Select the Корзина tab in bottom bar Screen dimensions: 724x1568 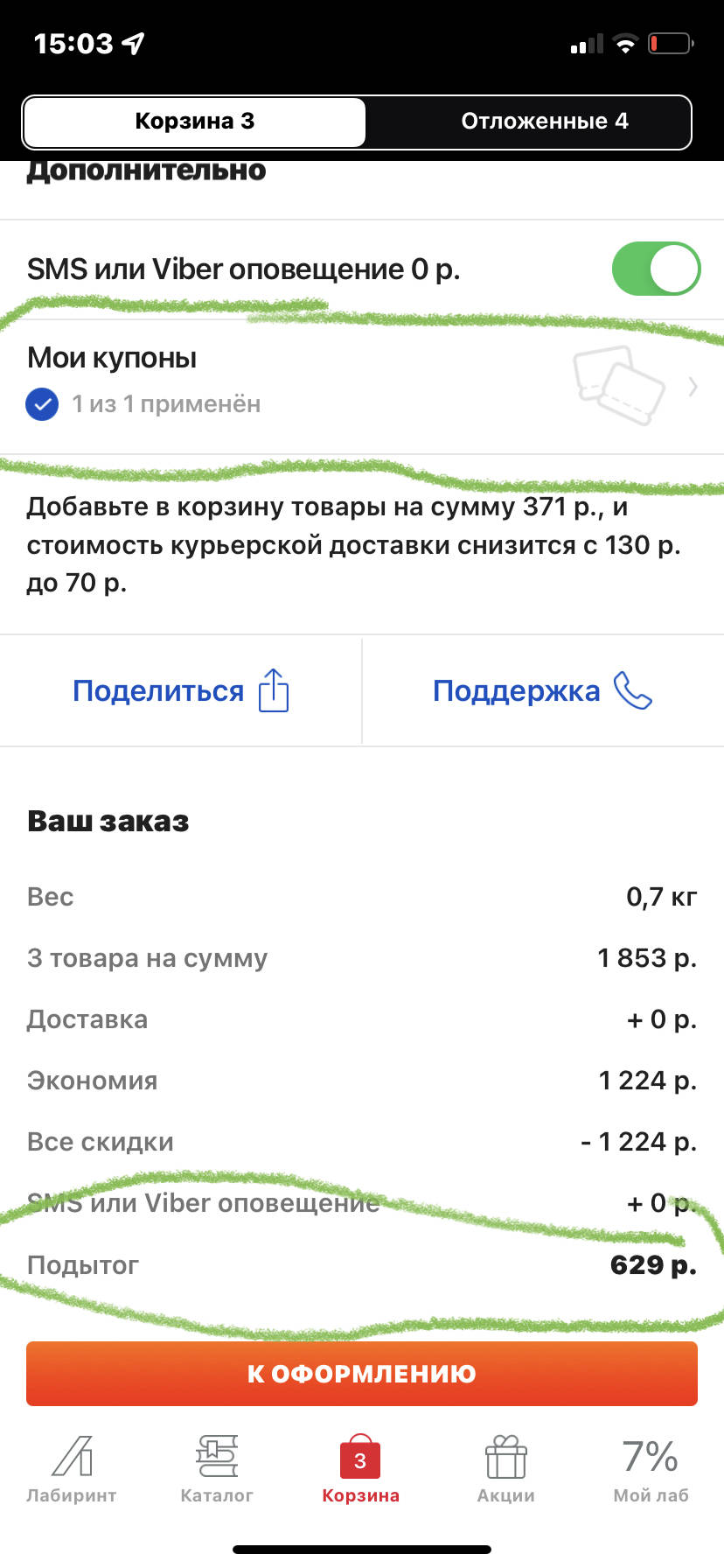point(360,1469)
